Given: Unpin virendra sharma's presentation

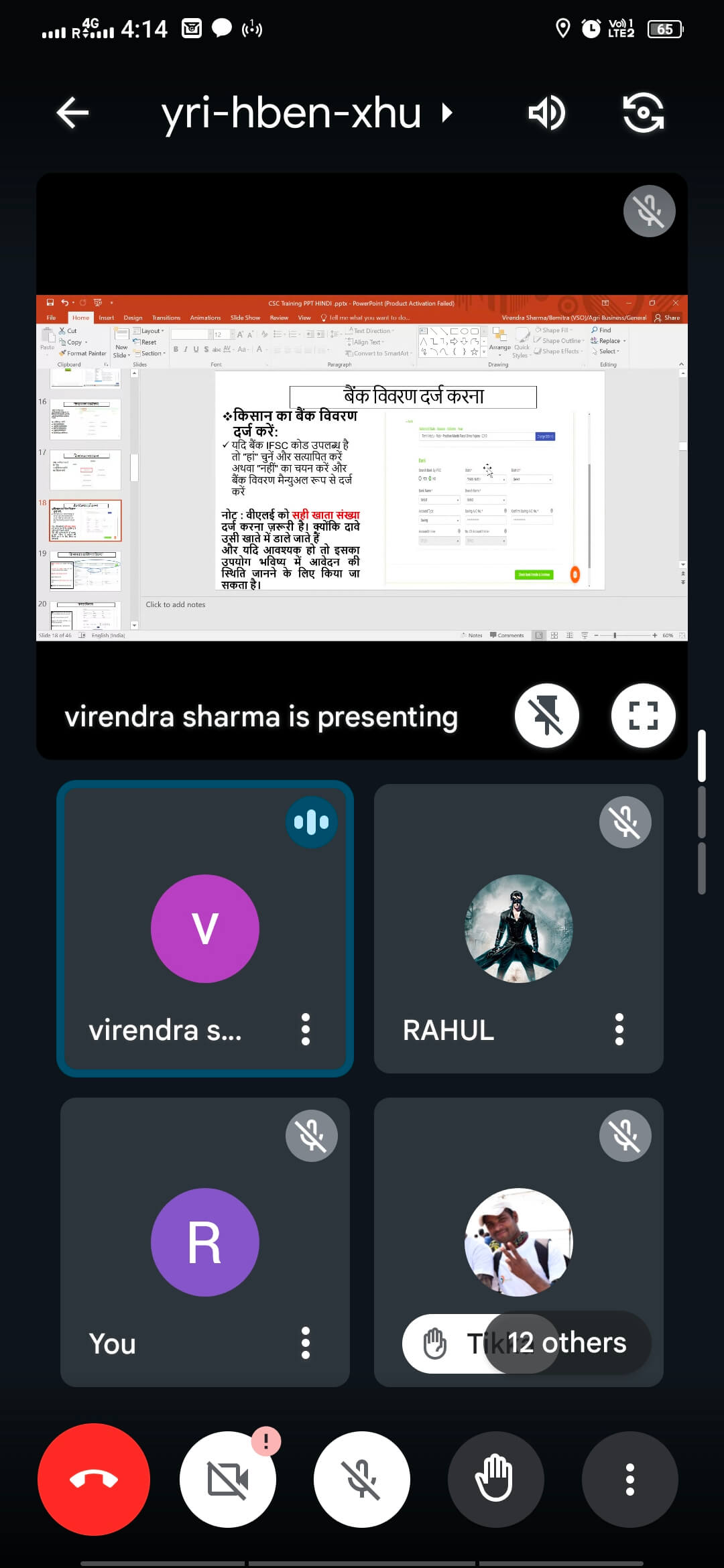Looking at the screenshot, I should click(x=546, y=716).
